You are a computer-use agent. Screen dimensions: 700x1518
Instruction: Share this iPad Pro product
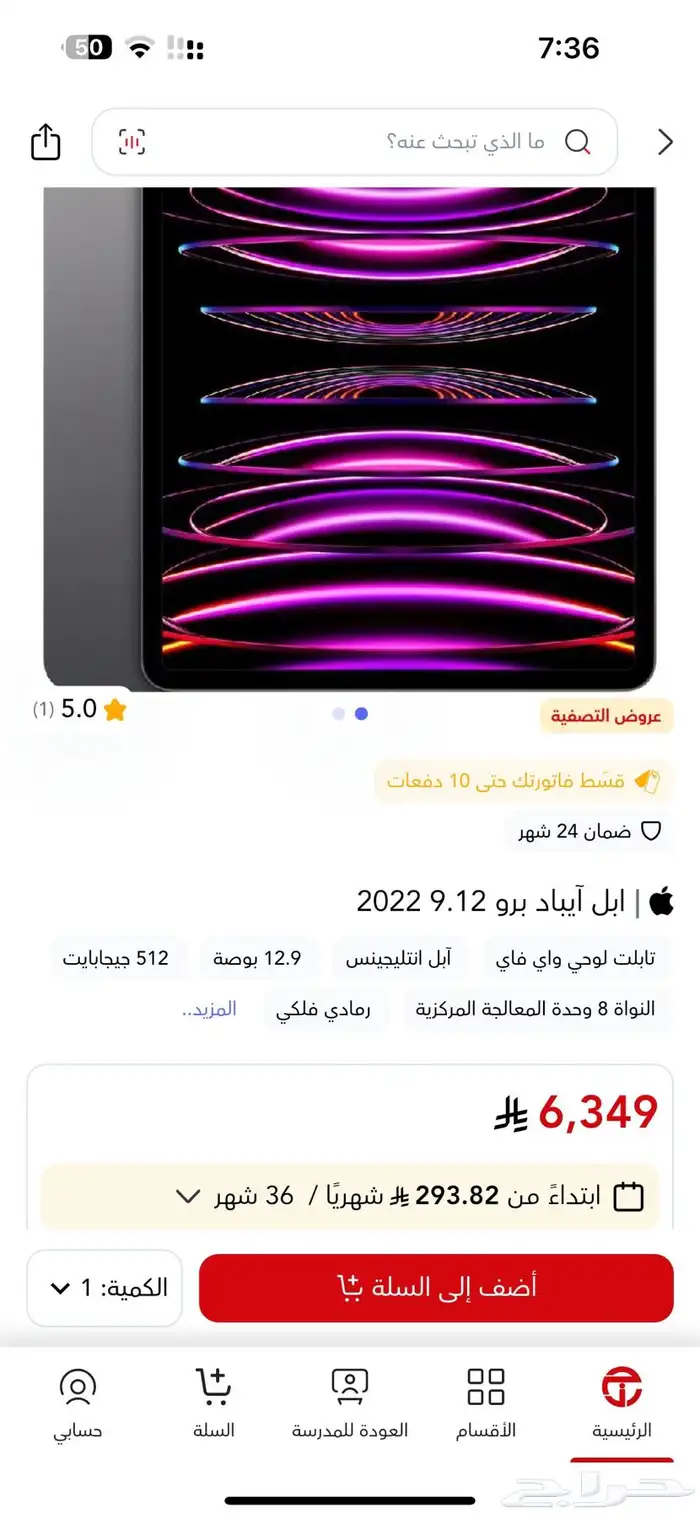click(46, 142)
